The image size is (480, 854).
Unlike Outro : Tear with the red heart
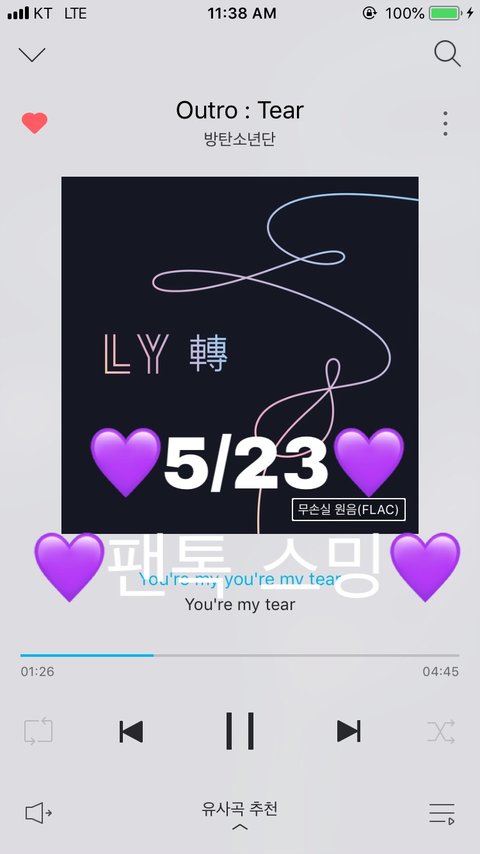coord(34,123)
